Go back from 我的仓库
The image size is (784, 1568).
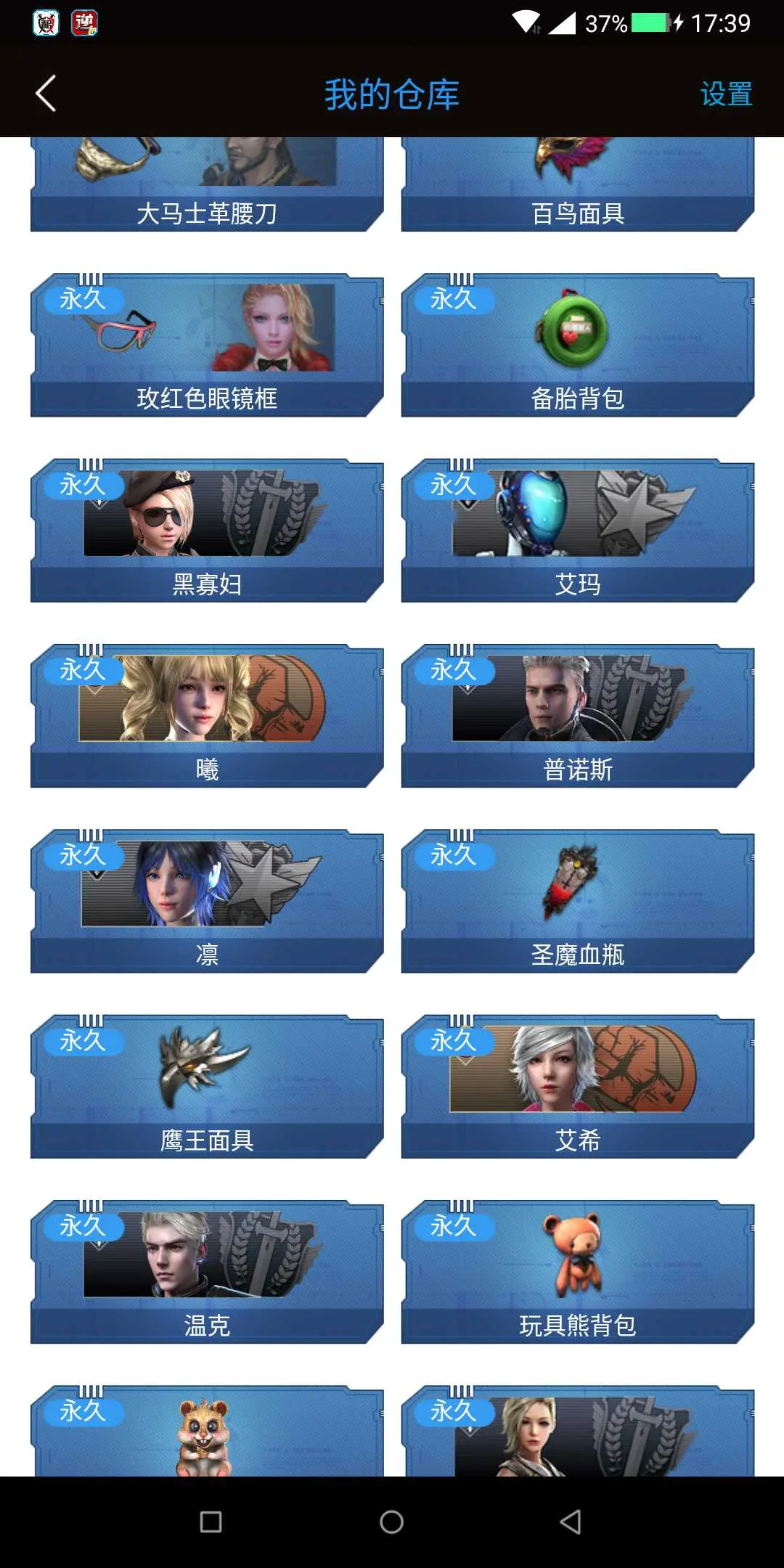(x=46, y=94)
